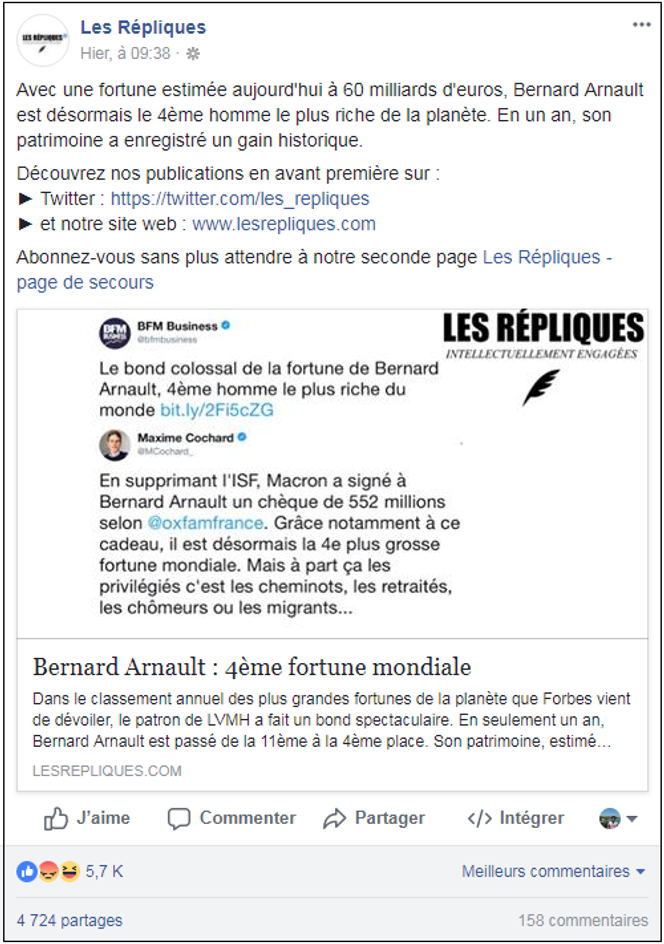Tap the Les Répliques profile picture
Image resolution: width=664 pixels, height=944 pixels.
[43, 41]
